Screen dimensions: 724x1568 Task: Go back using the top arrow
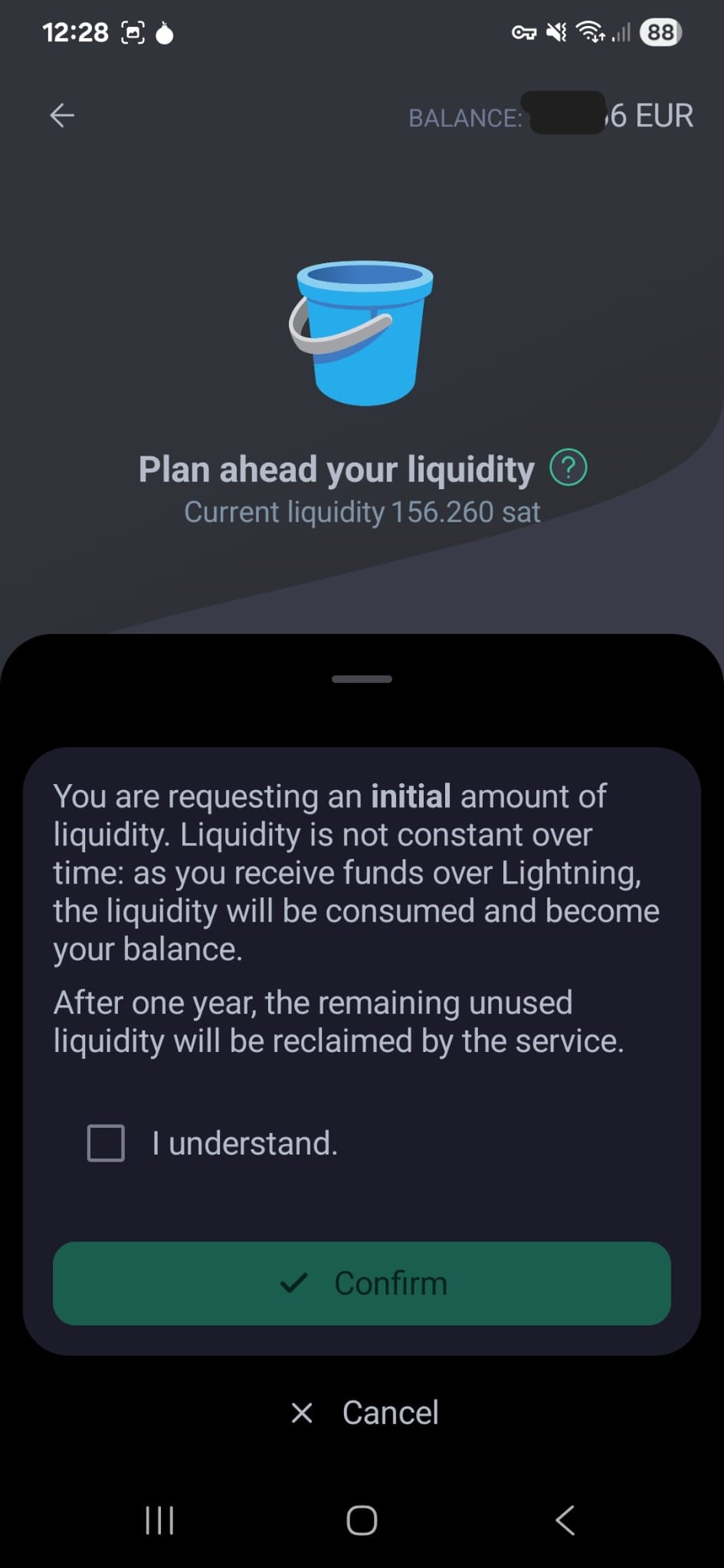pyautogui.click(x=62, y=116)
